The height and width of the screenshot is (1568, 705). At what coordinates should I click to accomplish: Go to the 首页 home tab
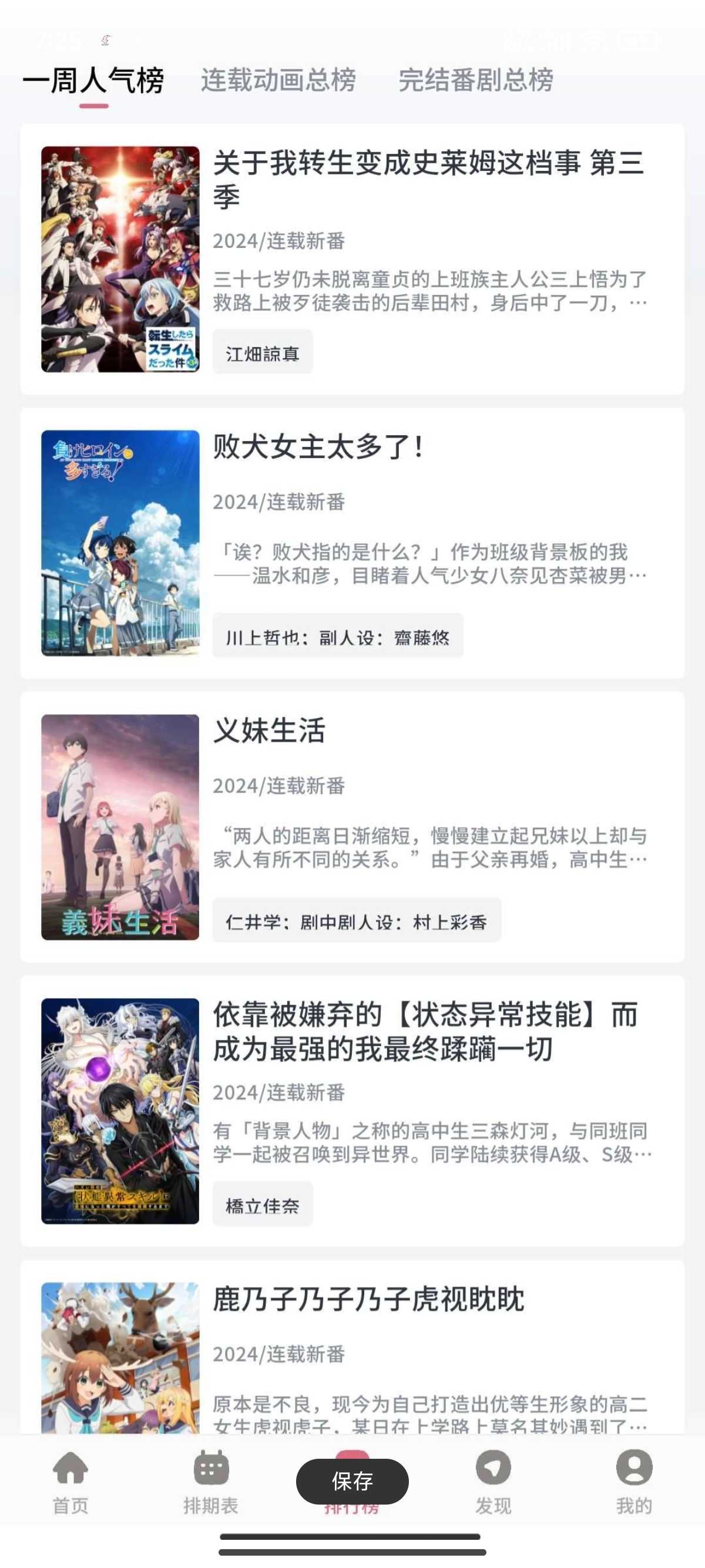(x=70, y=1483)
